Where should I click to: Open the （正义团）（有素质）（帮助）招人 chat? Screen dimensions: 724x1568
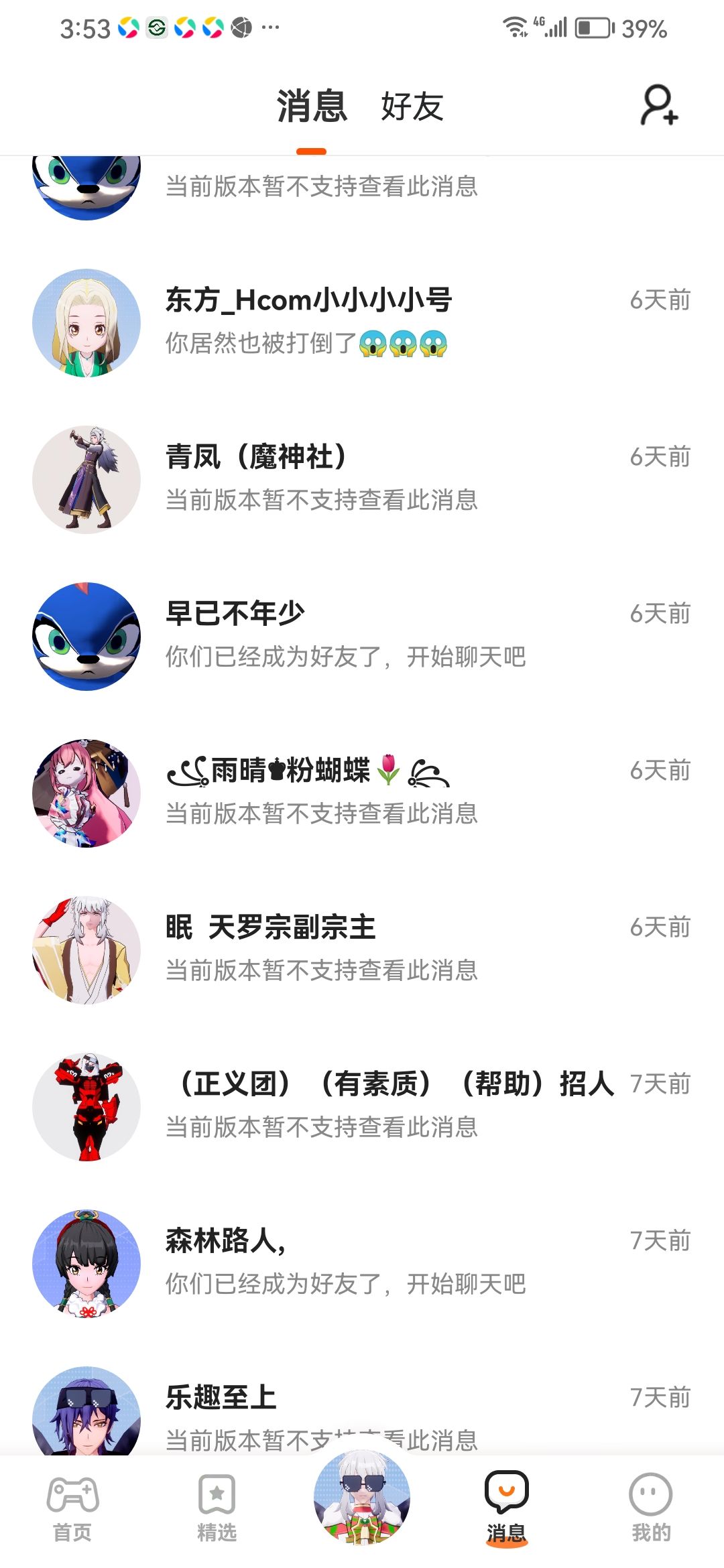coord(362,1106)
